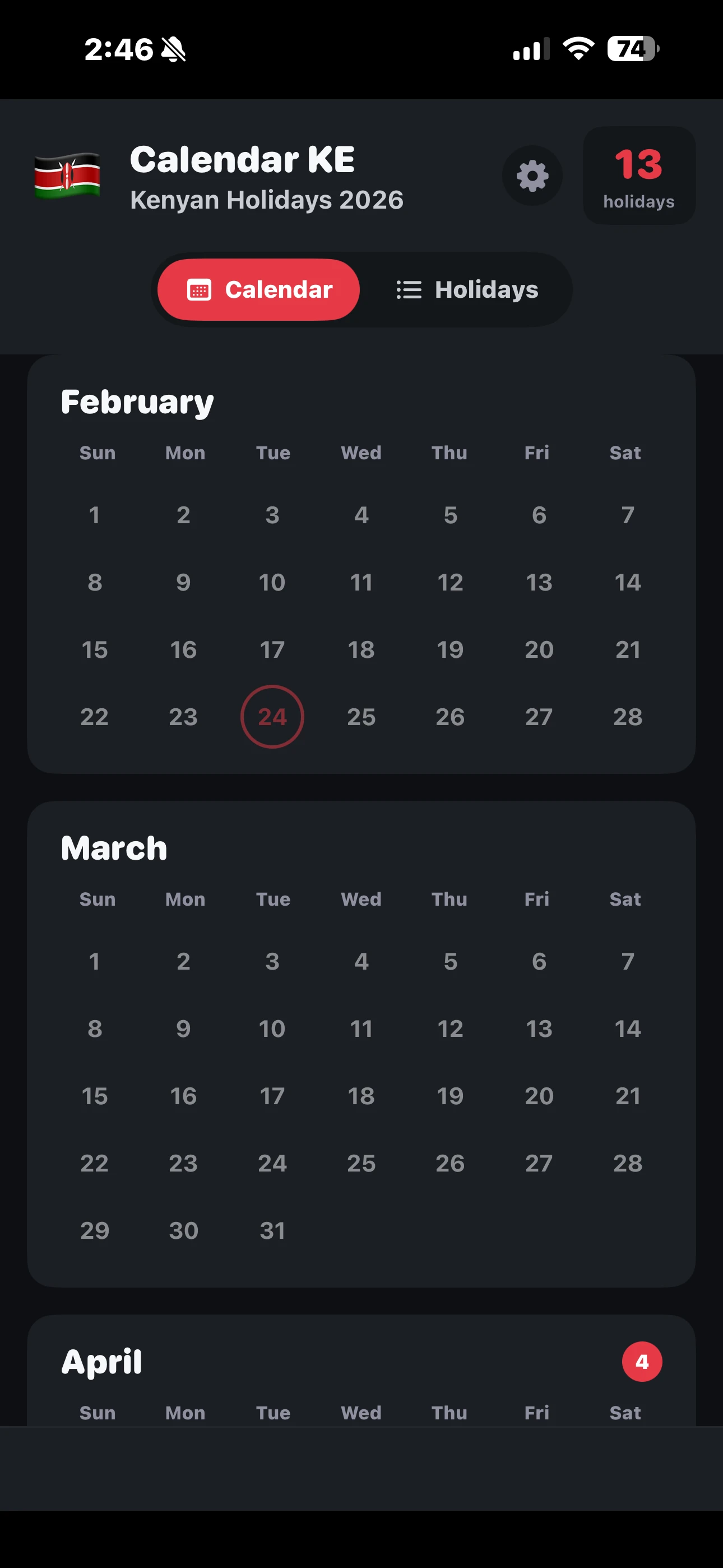723x1568 pixels.
Task: Open the settings gear icon
Action: 532,176
